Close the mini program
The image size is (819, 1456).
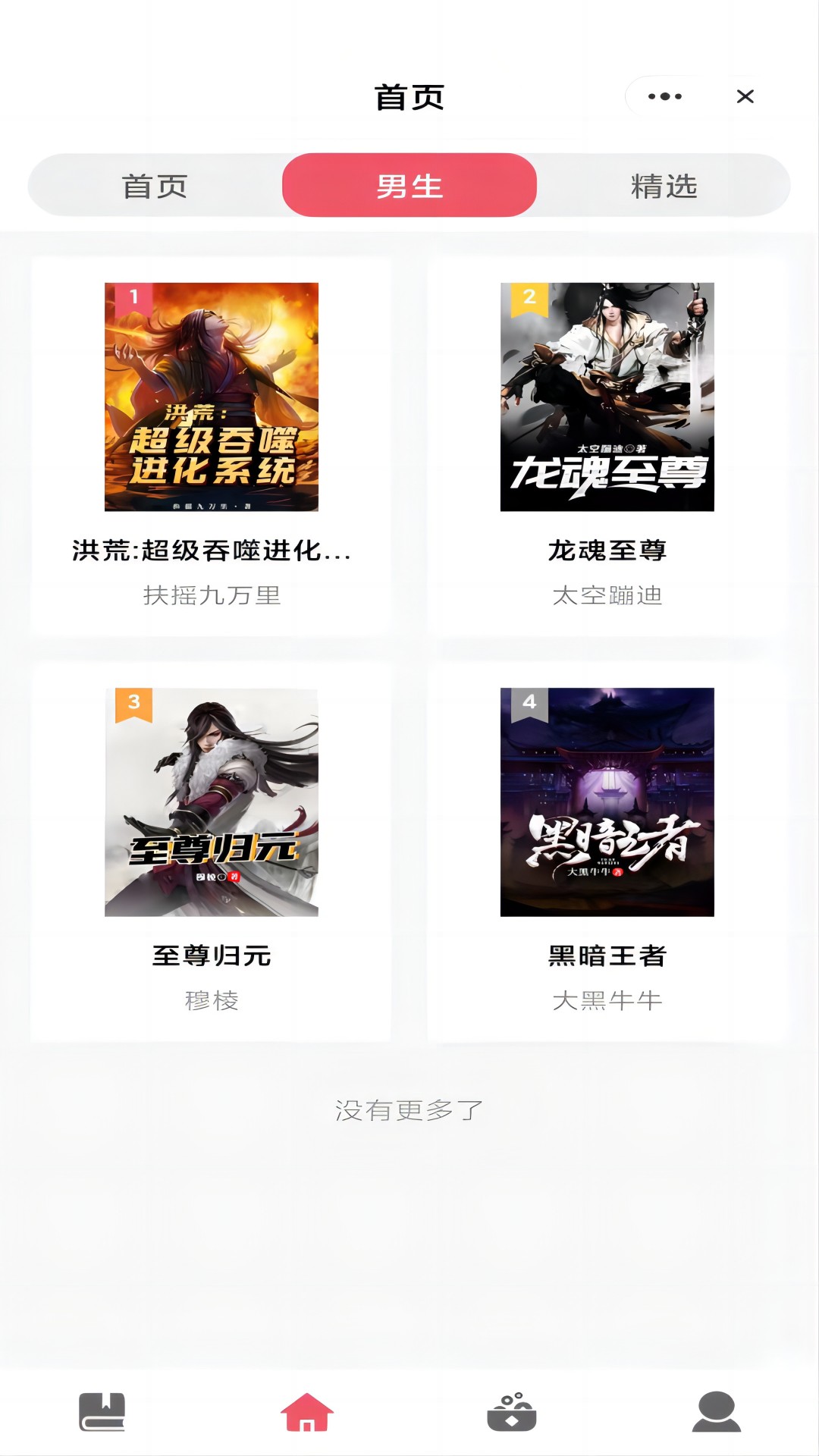coord(745,96)
